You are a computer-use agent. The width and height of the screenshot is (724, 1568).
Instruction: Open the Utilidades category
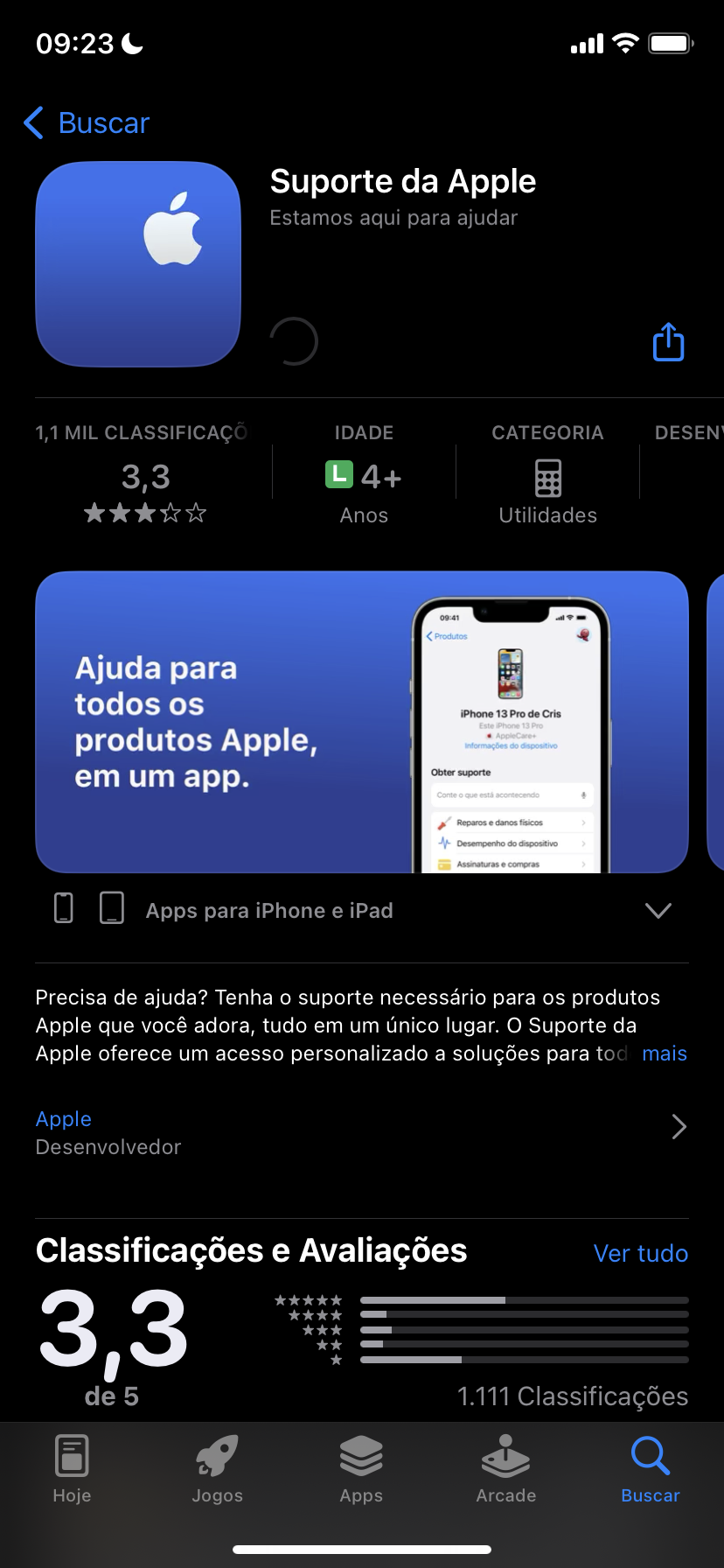point(547,479)
